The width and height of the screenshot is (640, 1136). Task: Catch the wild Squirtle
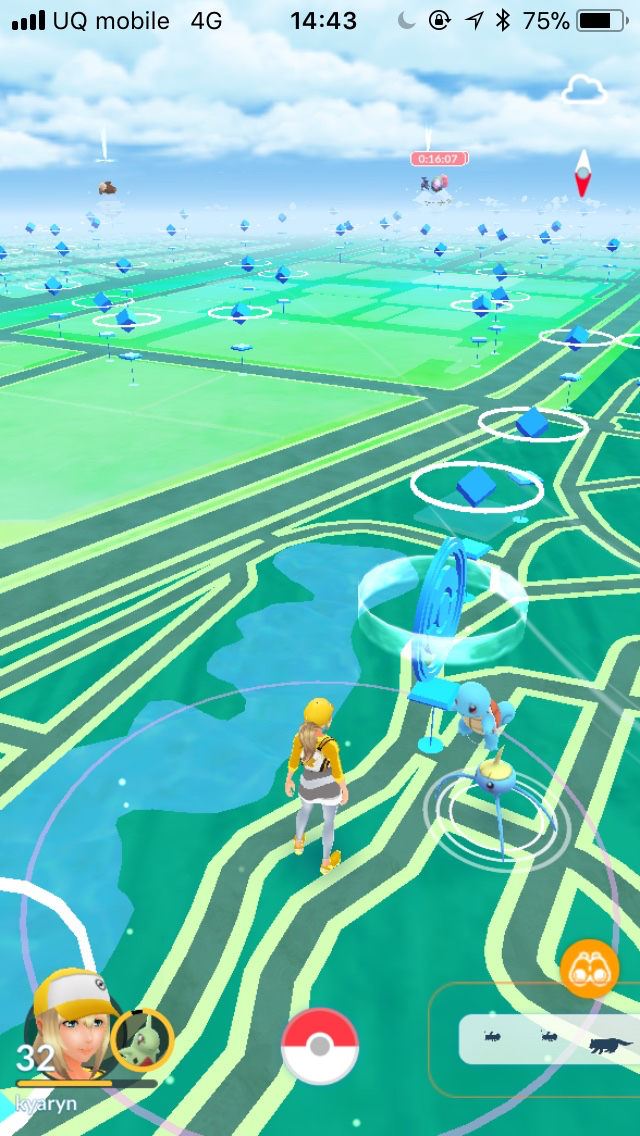point(482,710)
